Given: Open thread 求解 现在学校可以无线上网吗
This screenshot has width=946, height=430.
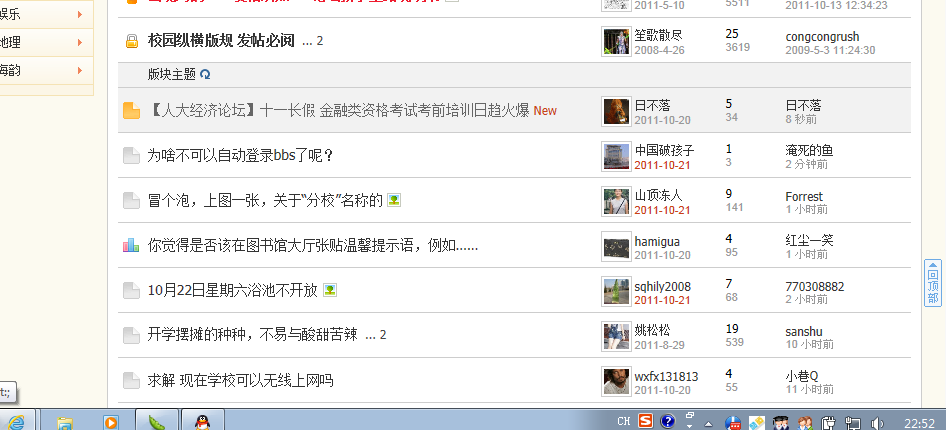Looking at the screenshot, I should coord(240,380).
